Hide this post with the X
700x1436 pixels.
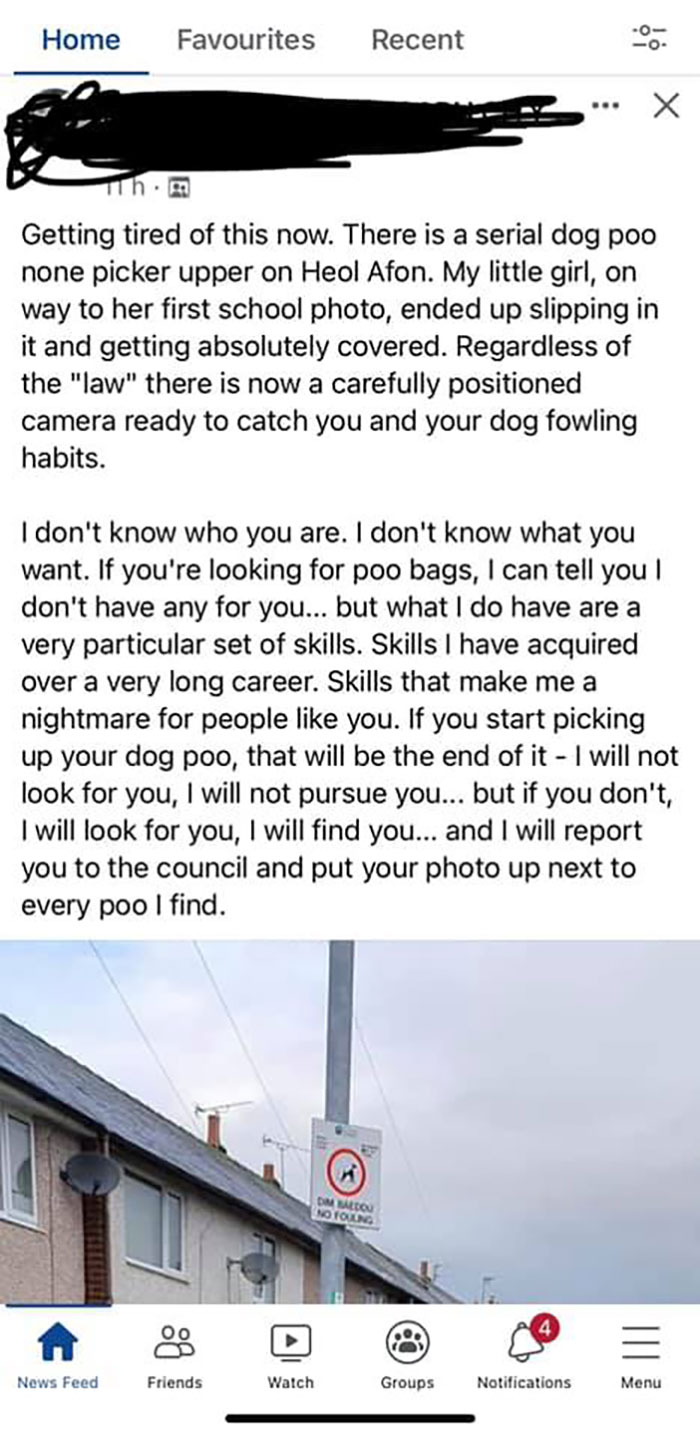[x=666, y=104]
